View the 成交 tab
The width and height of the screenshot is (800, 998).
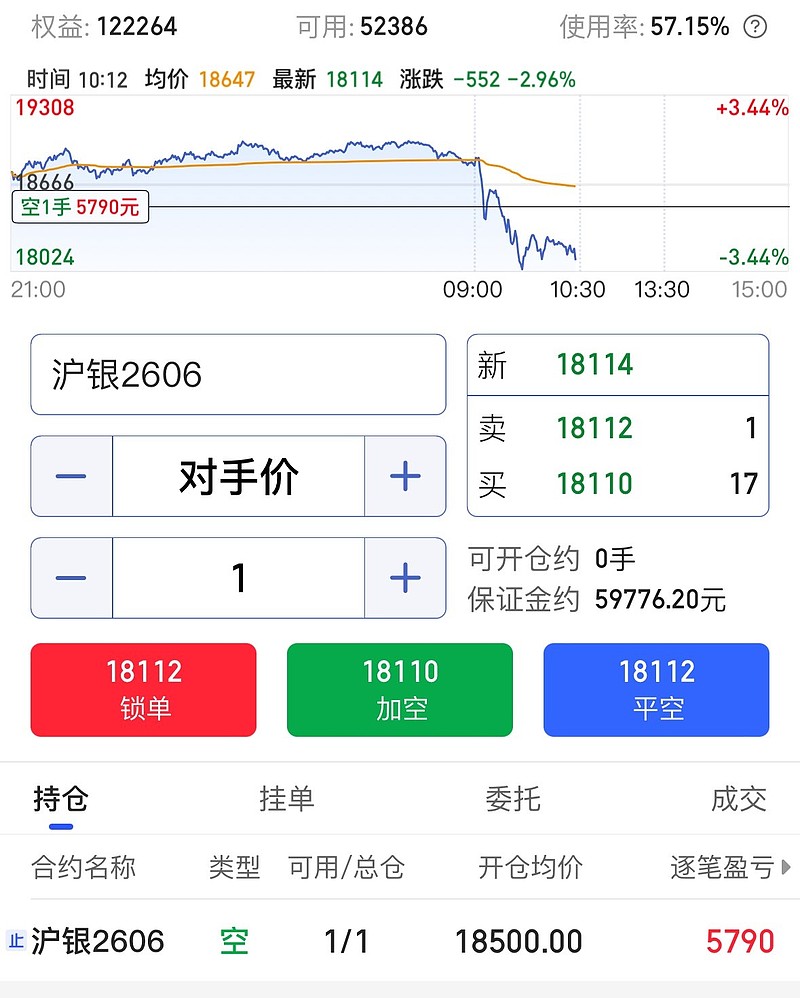[738, 798]
